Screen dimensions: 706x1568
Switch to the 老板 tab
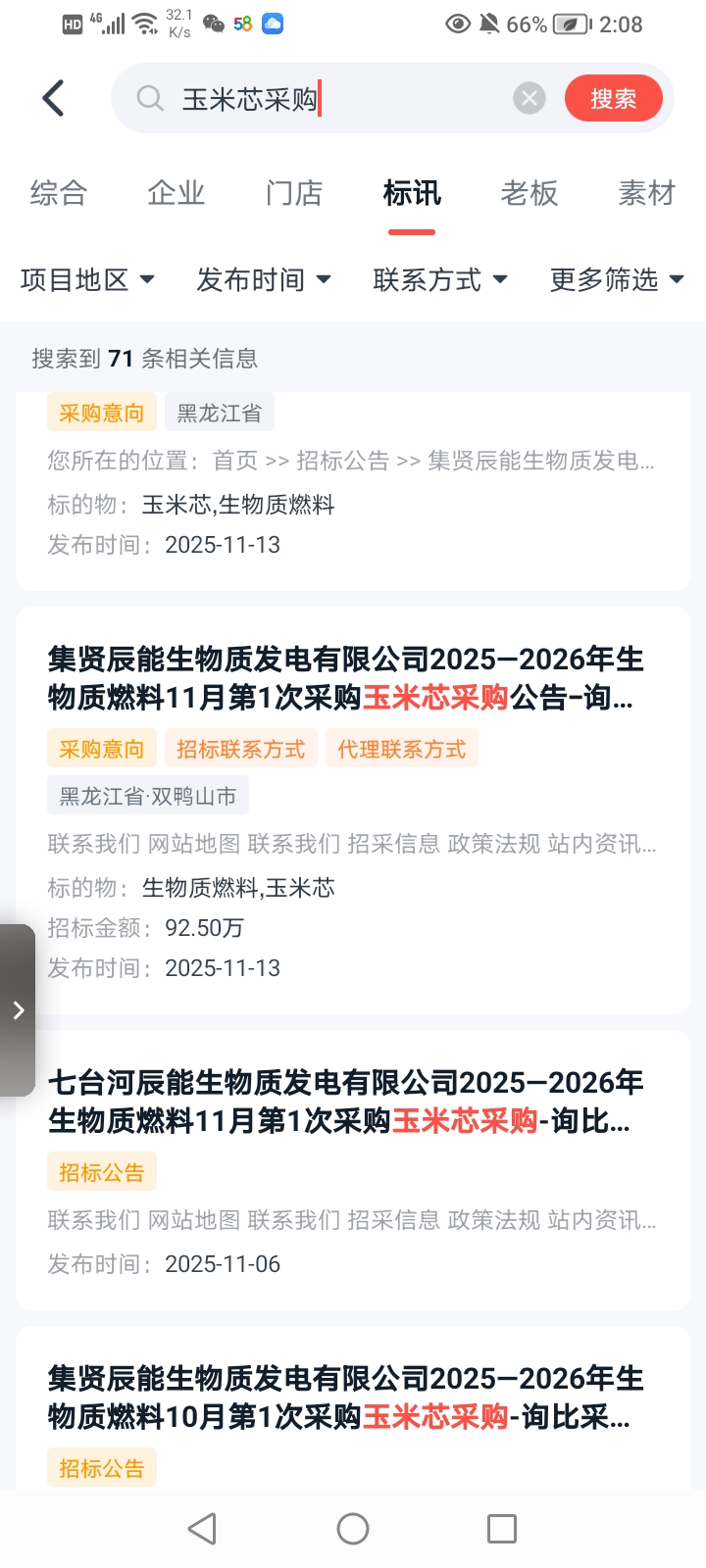[529, 193]
